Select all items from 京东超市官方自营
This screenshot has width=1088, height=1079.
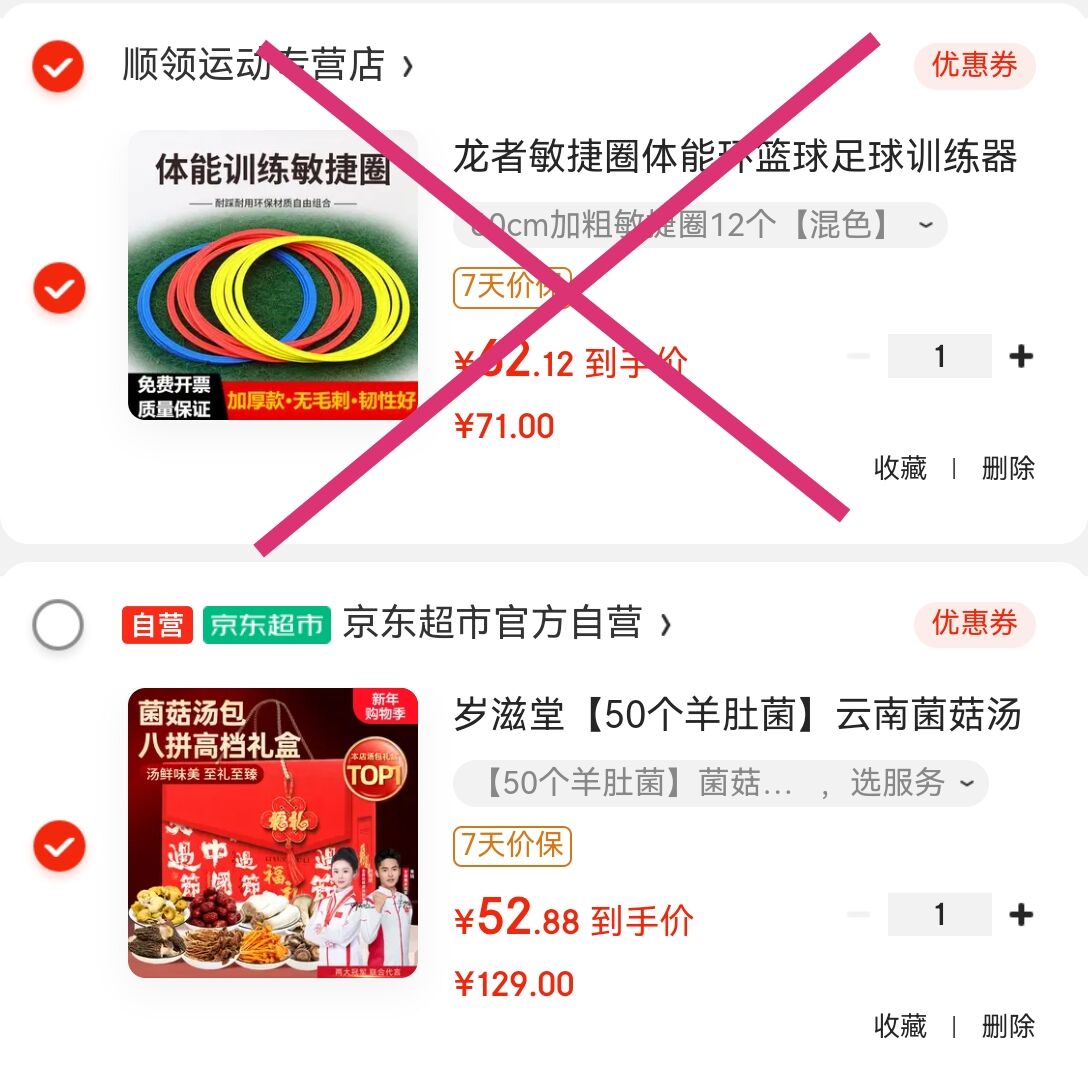pyautogui.click(x=57, y=625)
